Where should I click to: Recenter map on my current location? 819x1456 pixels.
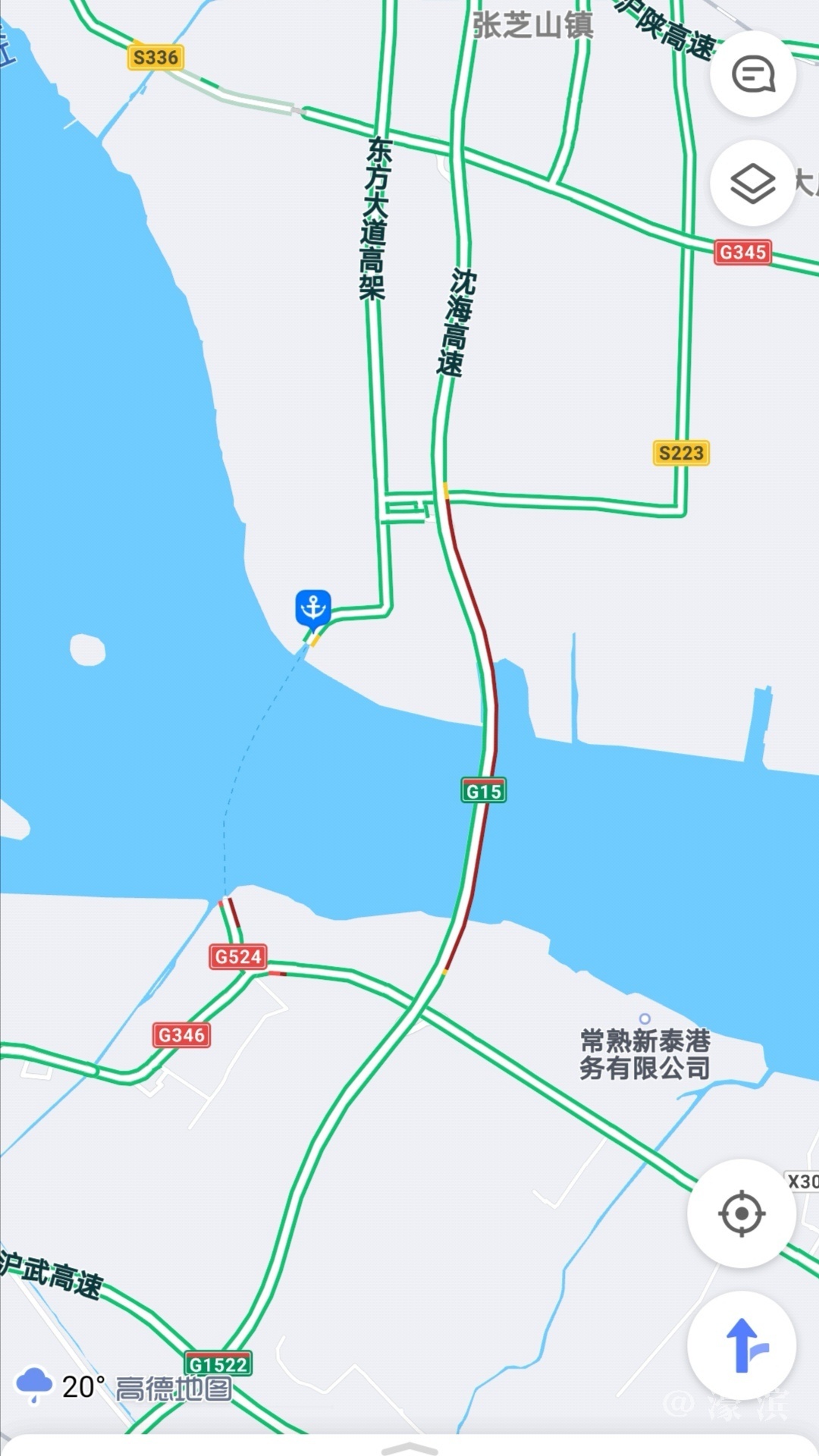(x=741, y=1213)
